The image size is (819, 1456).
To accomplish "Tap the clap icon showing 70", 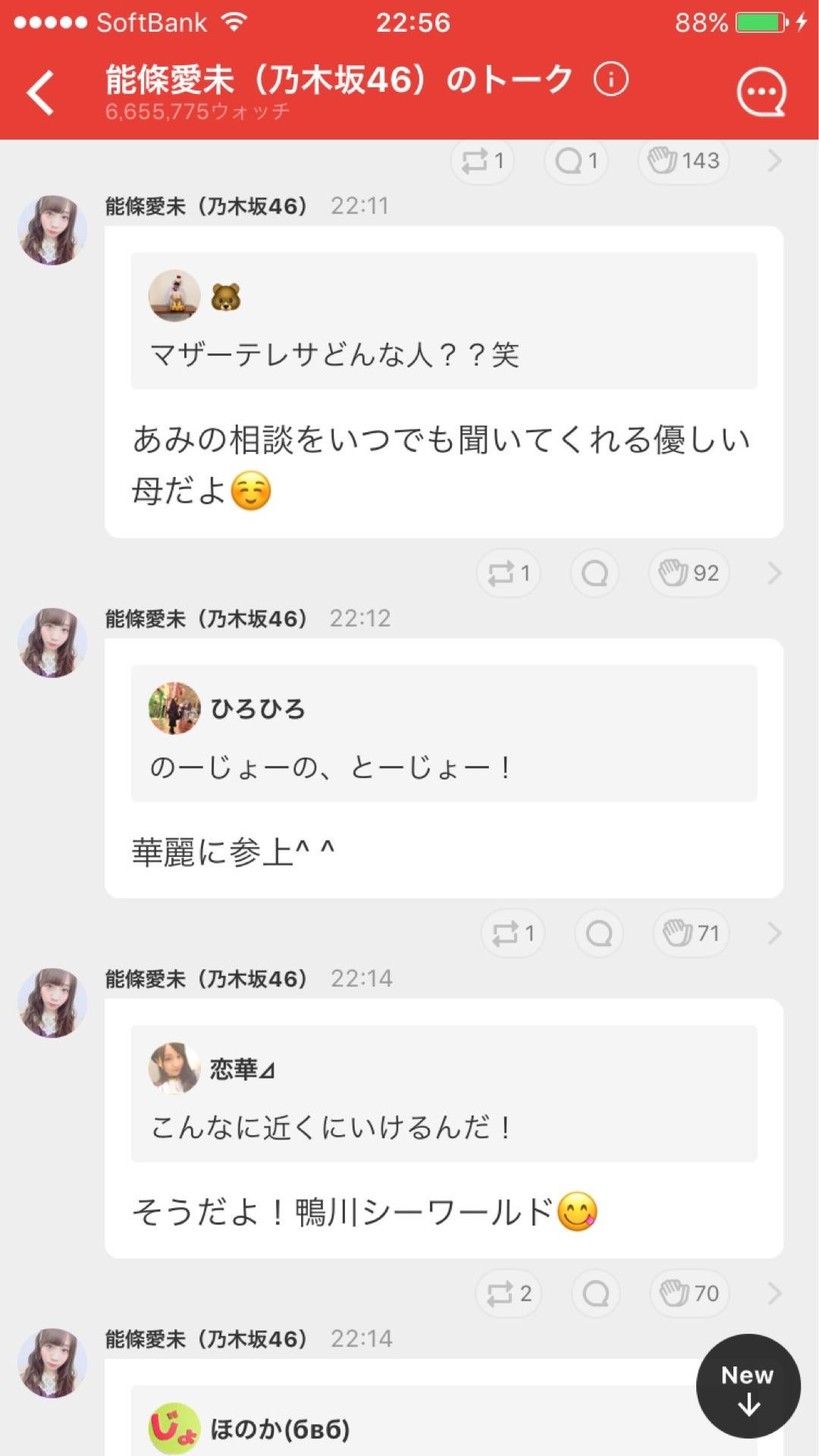I will click(687, 1294).
